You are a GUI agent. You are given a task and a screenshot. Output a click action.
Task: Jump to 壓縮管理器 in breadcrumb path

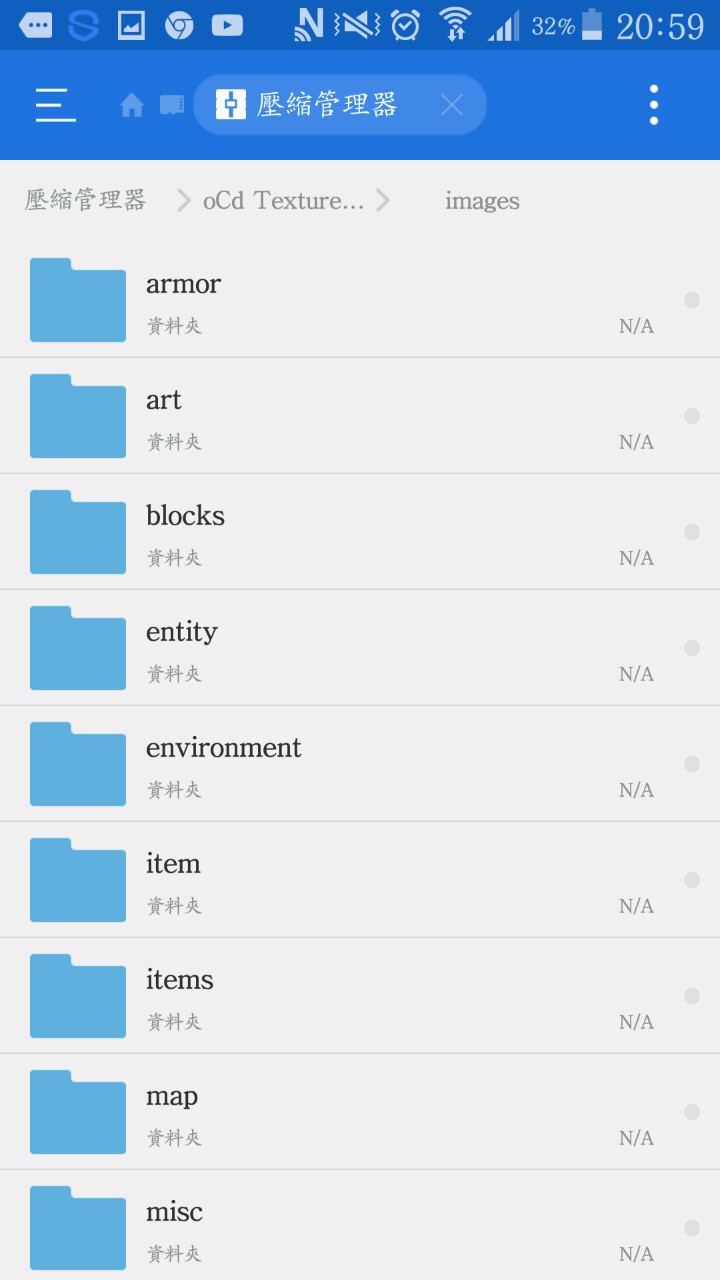tap(86, 200)
